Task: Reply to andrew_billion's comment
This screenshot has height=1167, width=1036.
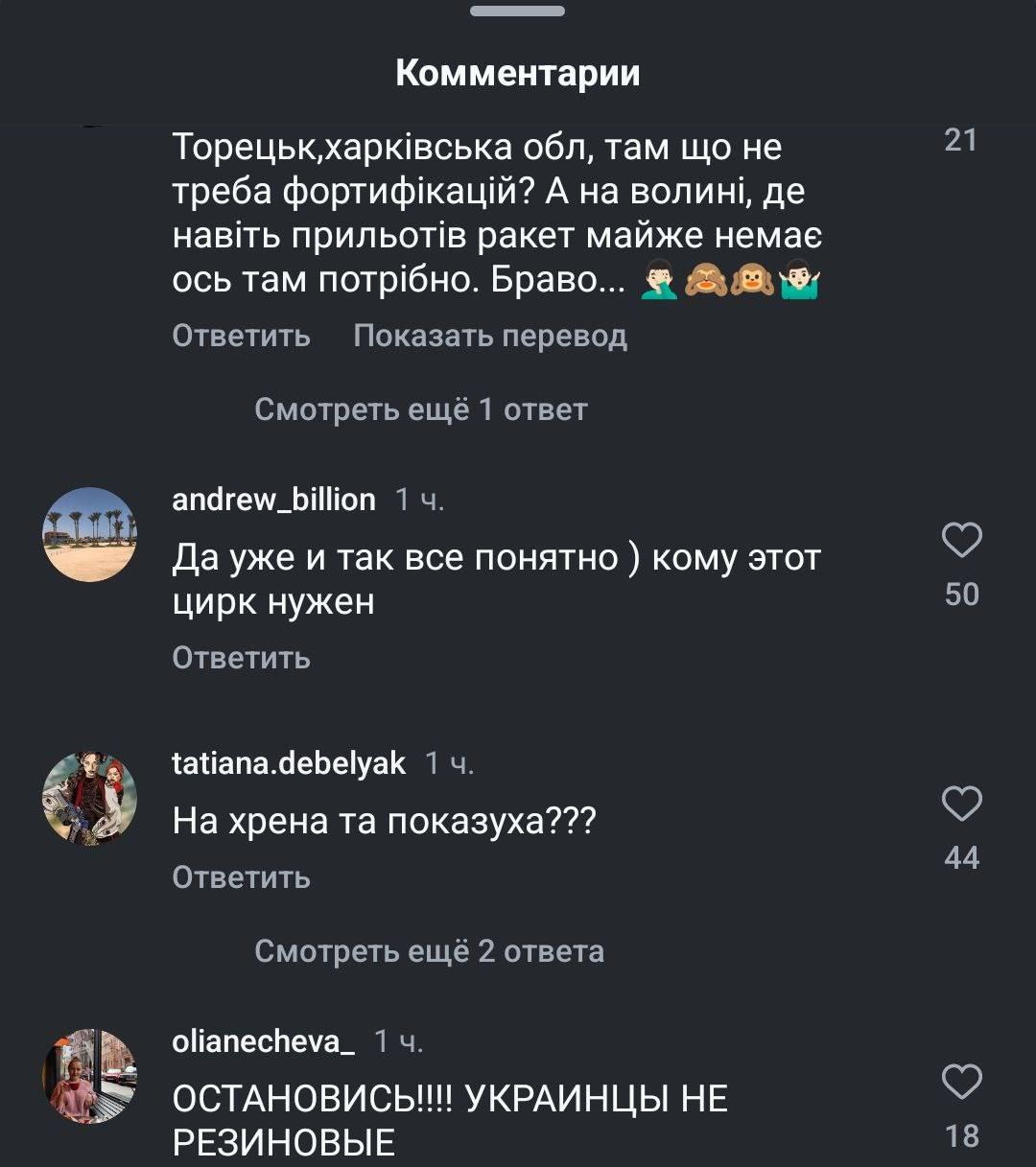Action: point(241,658)
